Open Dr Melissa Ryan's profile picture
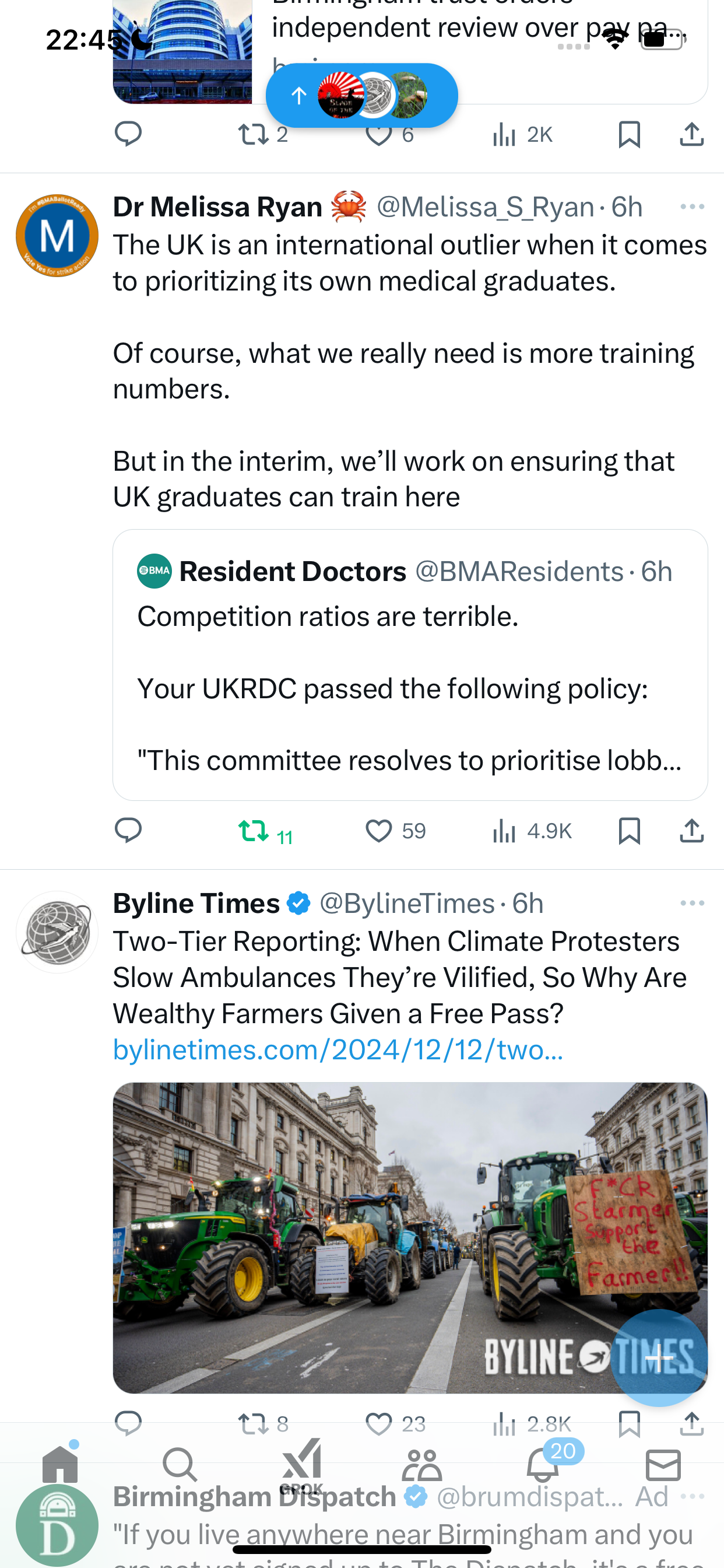 coord(57,236)
